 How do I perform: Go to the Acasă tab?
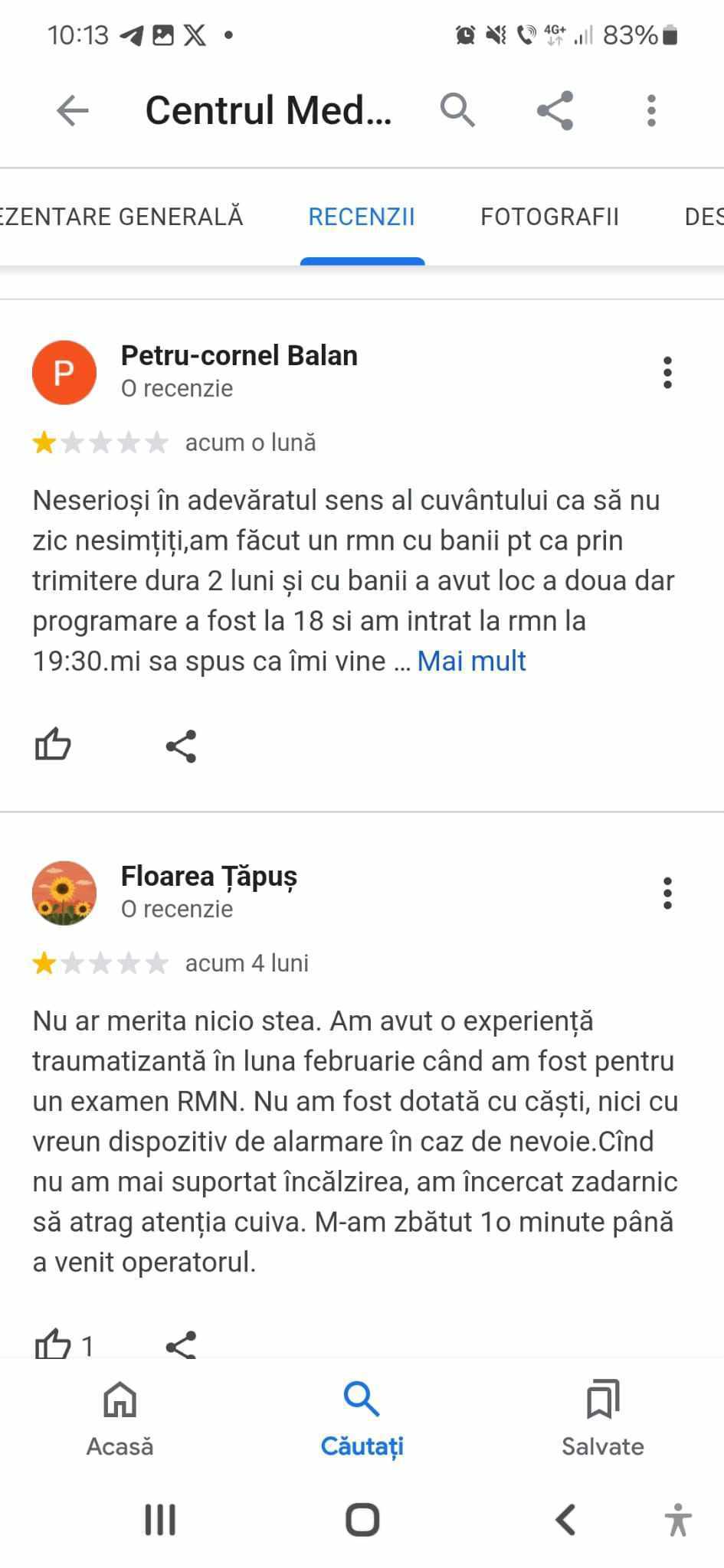(120, 1419)
